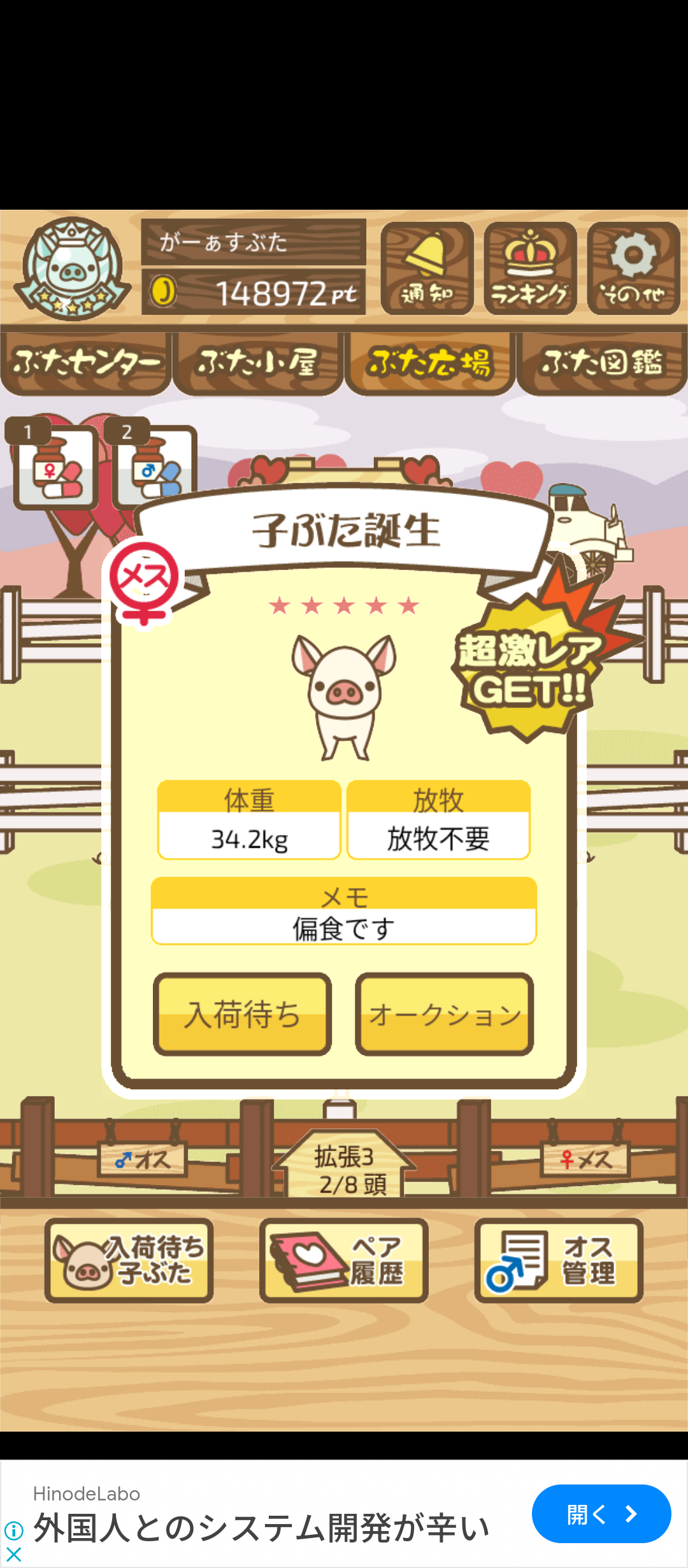This screenshot has height=1568, width=688.
Task: Switch to the ぶたセンター tab
Action: click(86, 362)
